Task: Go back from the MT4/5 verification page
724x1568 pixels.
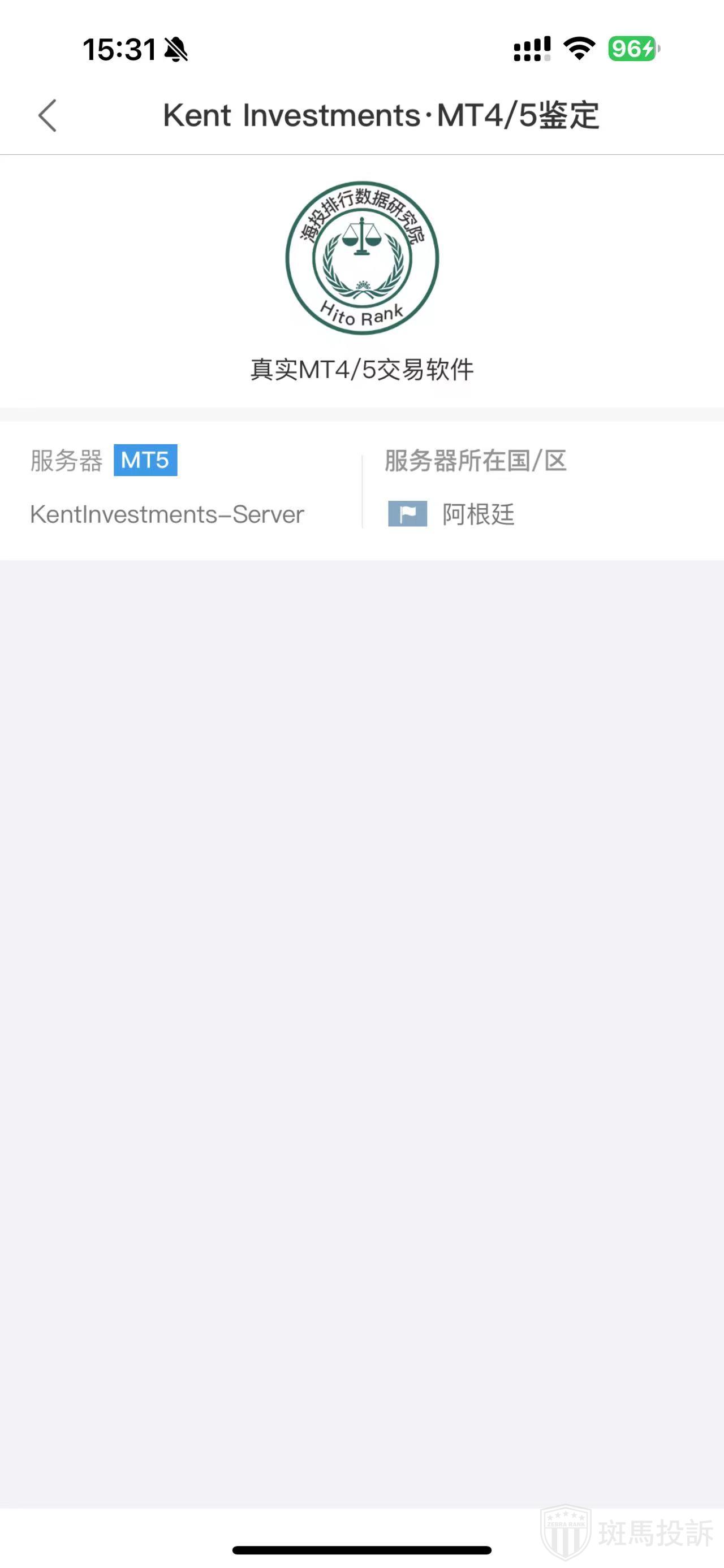Action: point(48,116)
